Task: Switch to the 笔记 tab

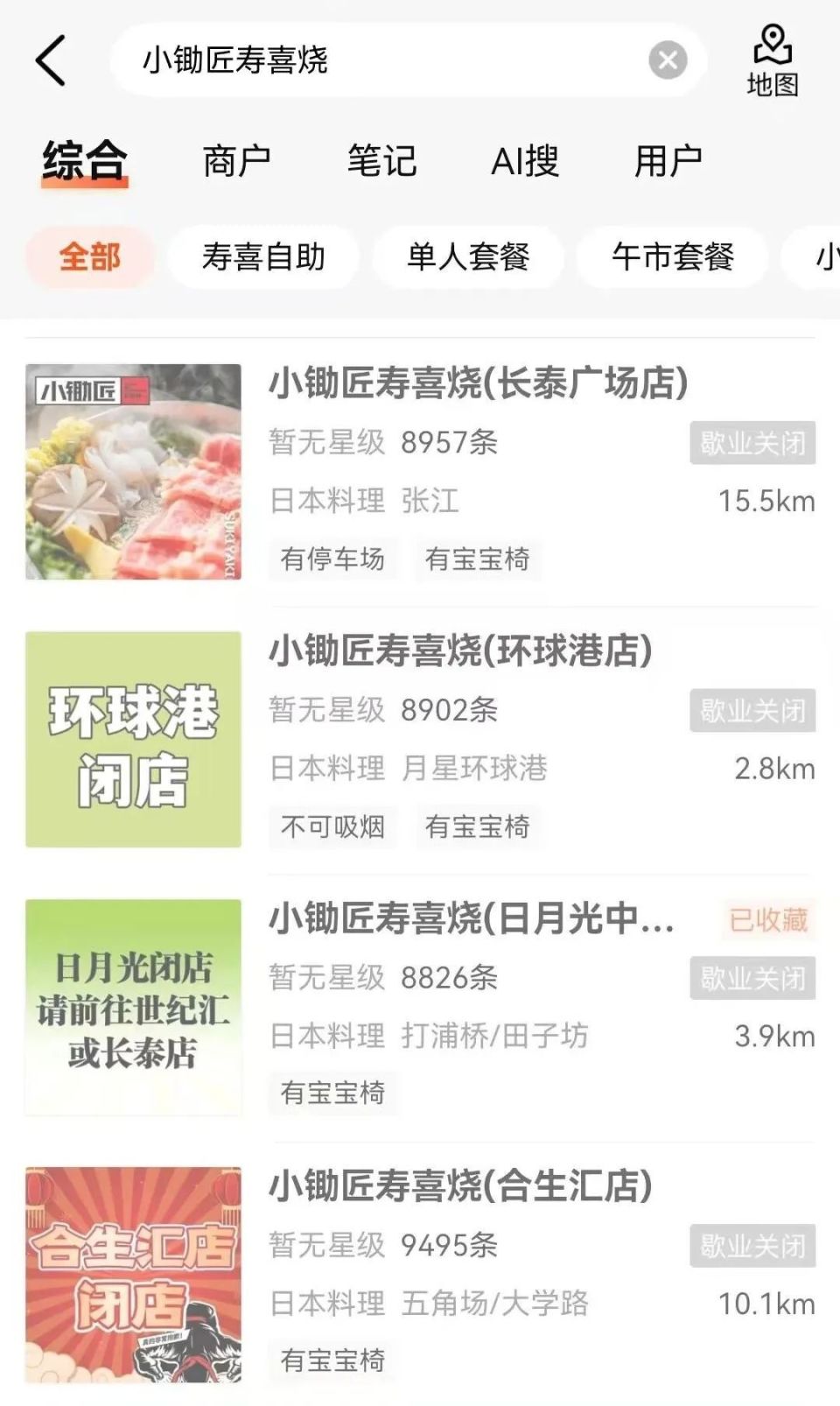Action: click(381, 161)
